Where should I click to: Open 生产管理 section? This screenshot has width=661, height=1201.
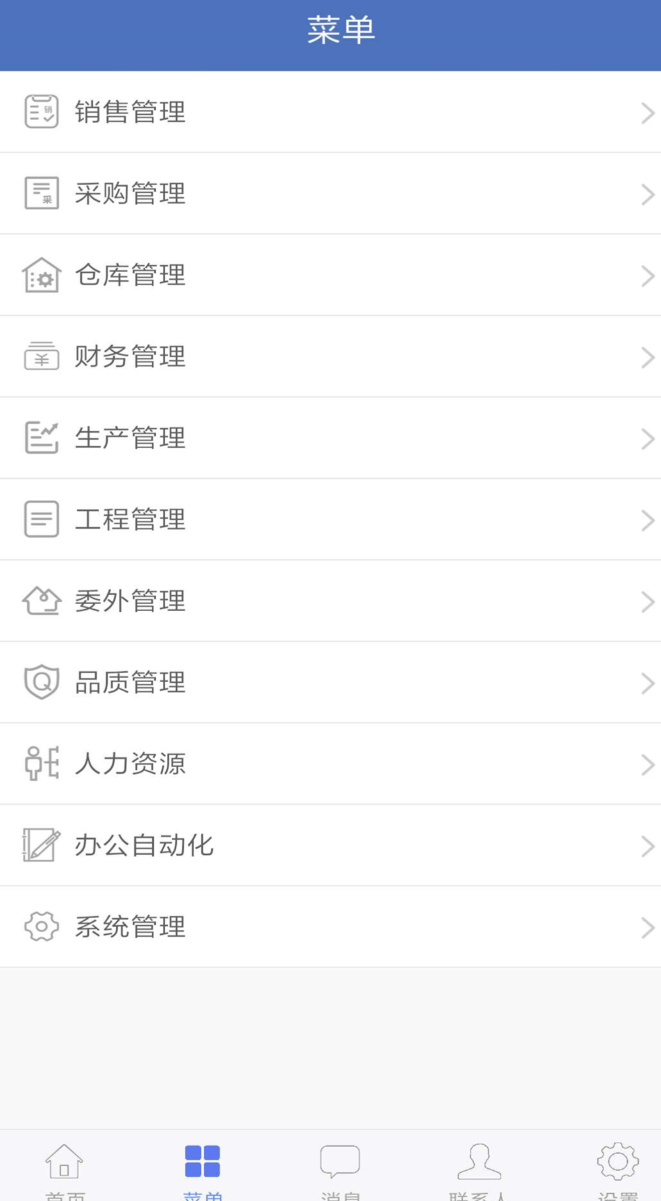330,438
